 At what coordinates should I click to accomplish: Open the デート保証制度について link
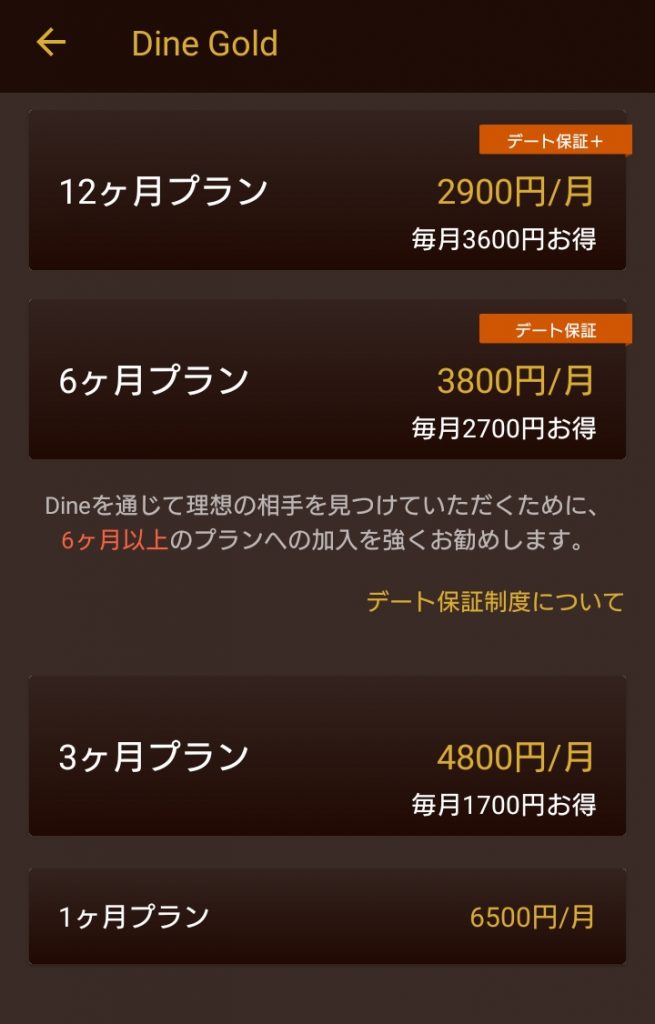(494, 601)
